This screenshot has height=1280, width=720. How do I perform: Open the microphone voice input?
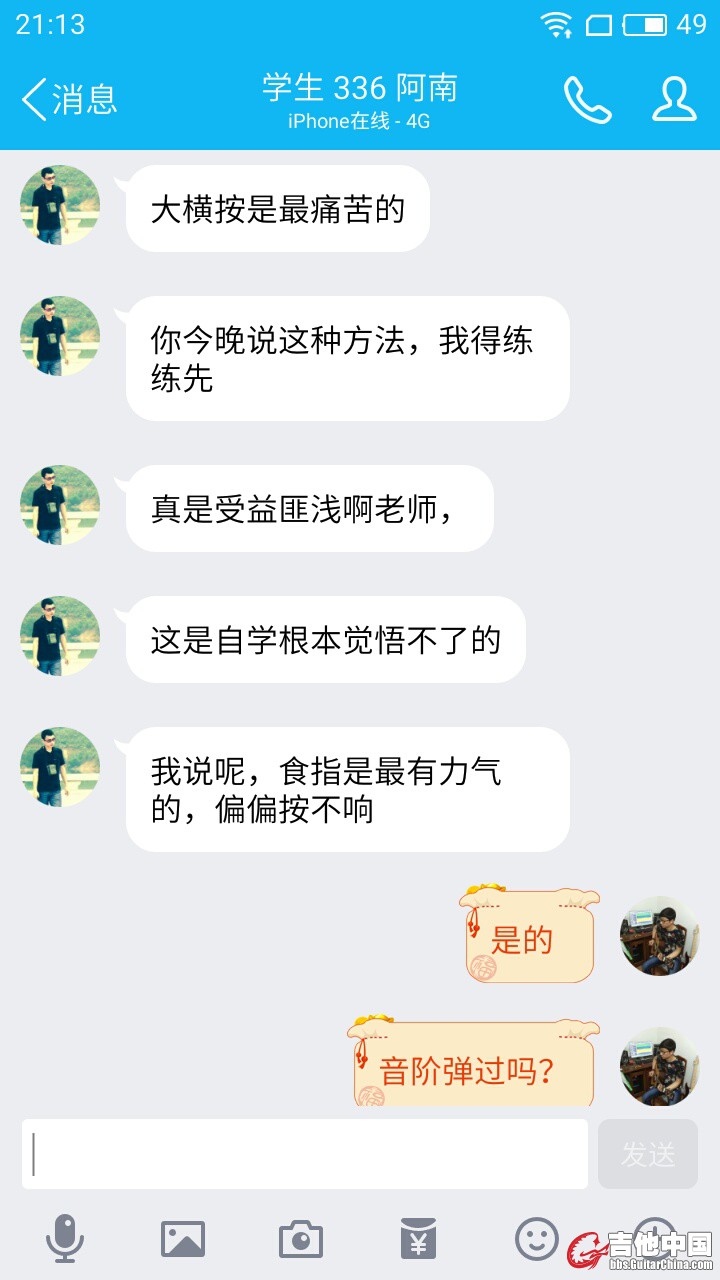pyautogui.click(x=65, y=1239)
